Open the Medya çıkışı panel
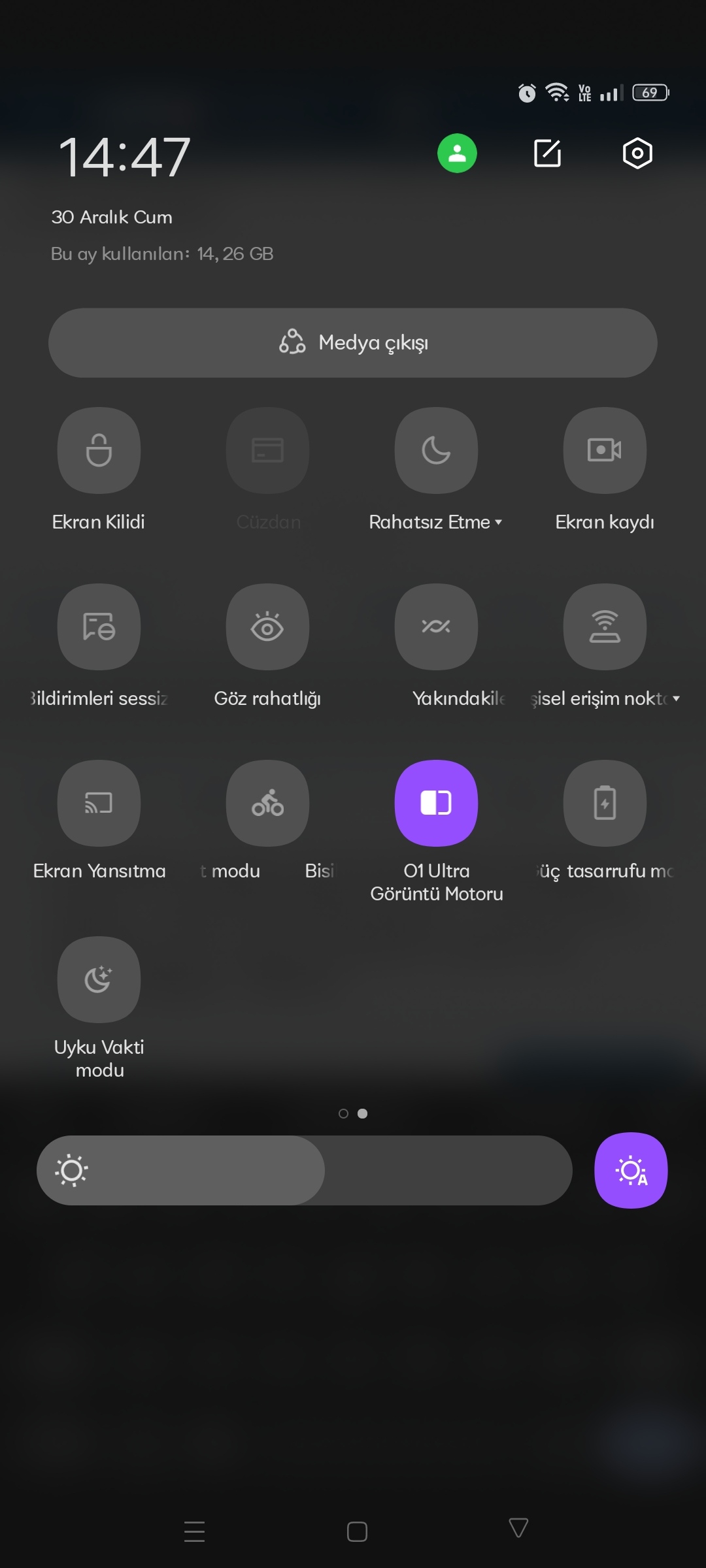The image size is (706, 1568). point(353,343)
